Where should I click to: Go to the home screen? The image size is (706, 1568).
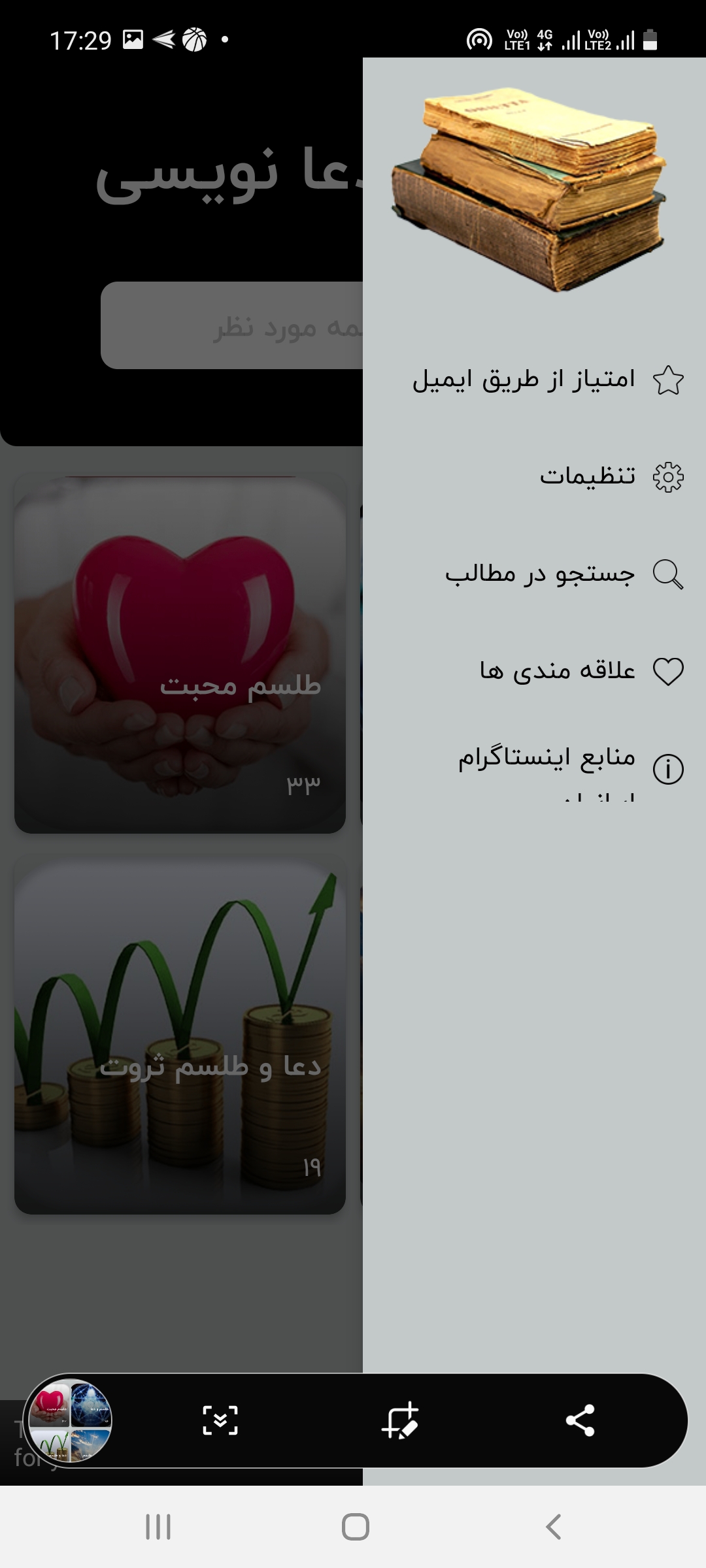[x=355, y=1527]
